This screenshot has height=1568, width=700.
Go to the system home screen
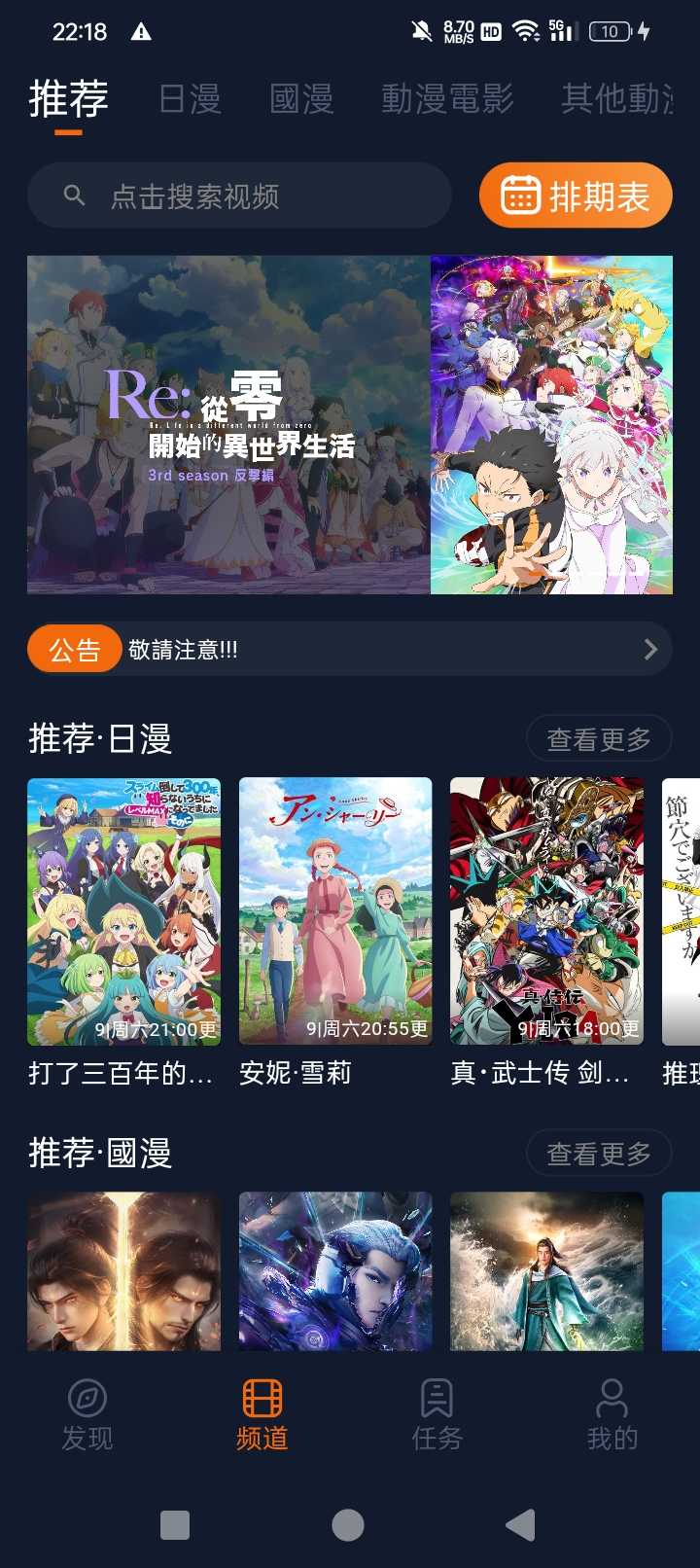[348, 1525]
